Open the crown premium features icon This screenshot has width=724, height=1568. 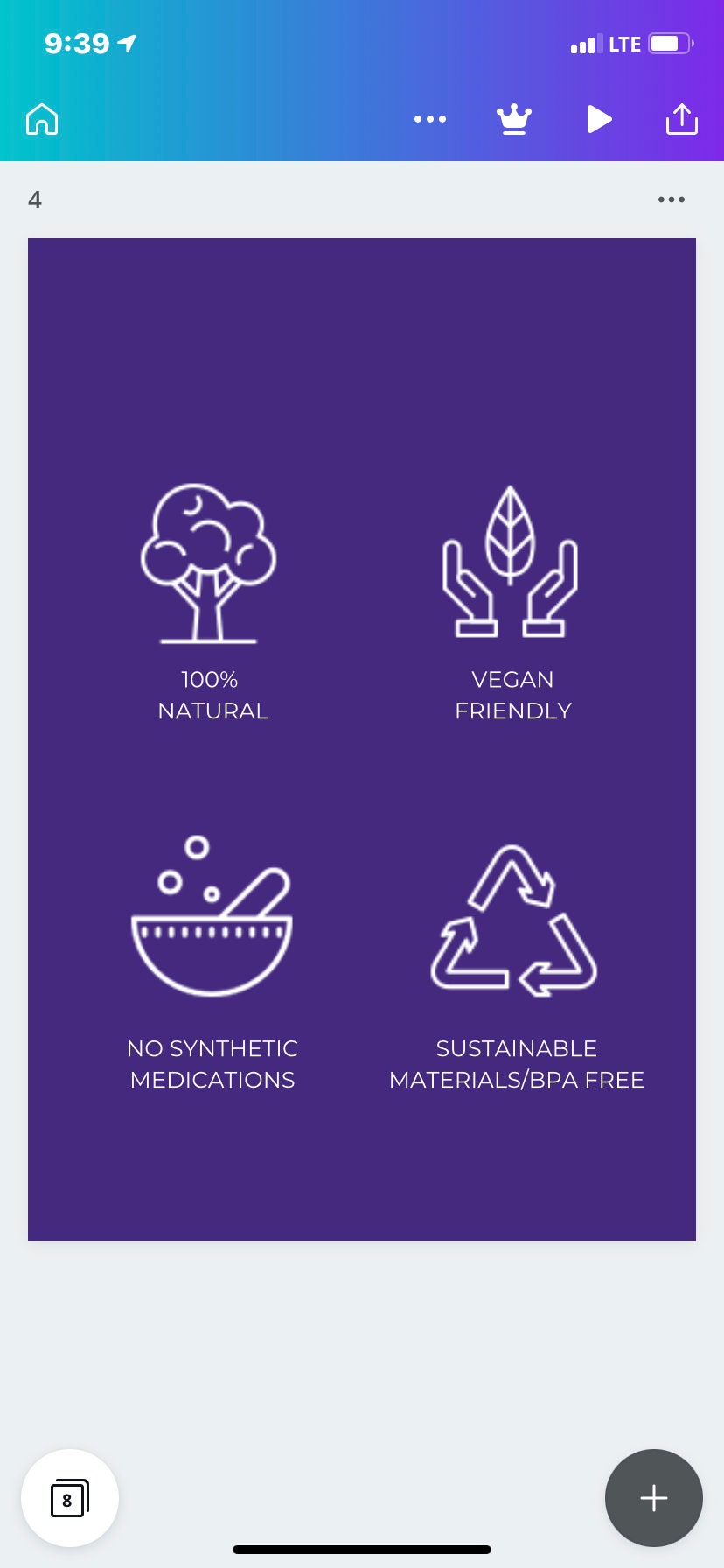514,119
